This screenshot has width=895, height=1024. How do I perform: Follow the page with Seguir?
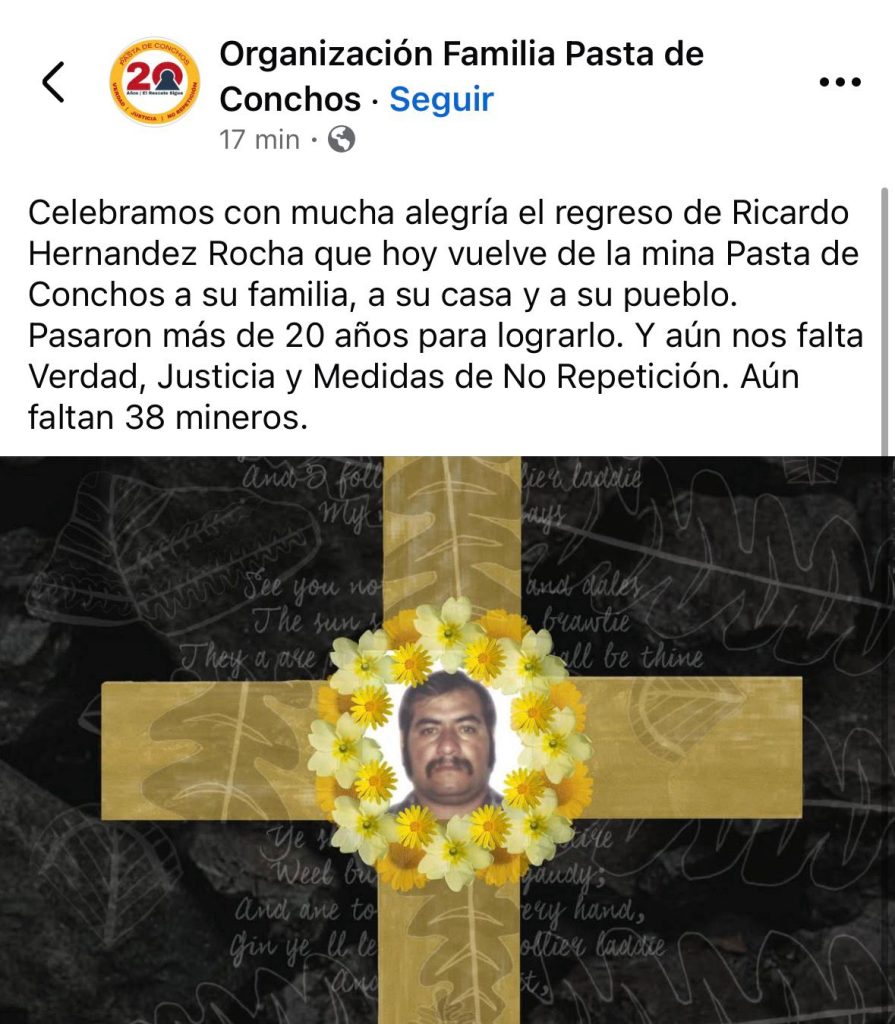pyautogui.click(x=441, y=99)
